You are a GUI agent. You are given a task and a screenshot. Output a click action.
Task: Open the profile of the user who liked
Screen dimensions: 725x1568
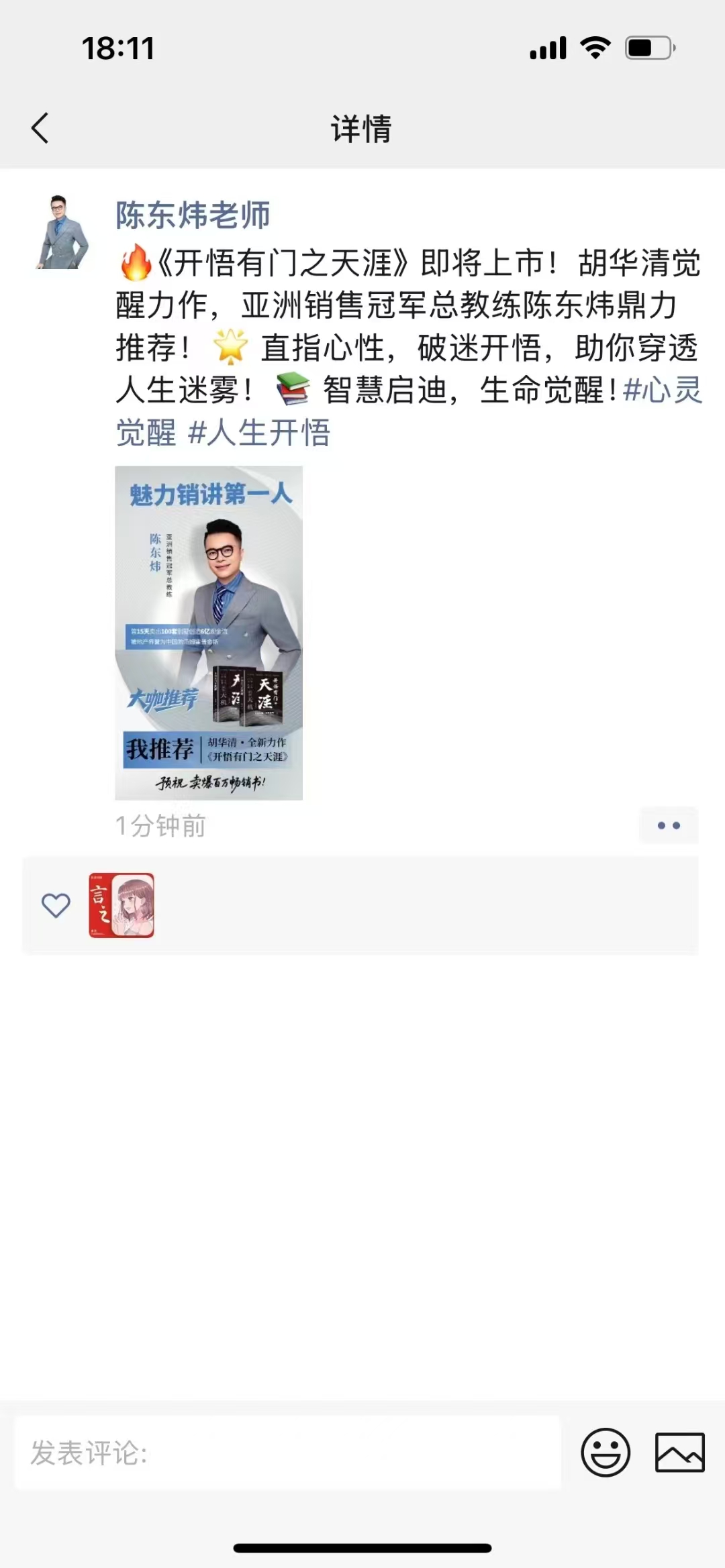coord(122,905)
